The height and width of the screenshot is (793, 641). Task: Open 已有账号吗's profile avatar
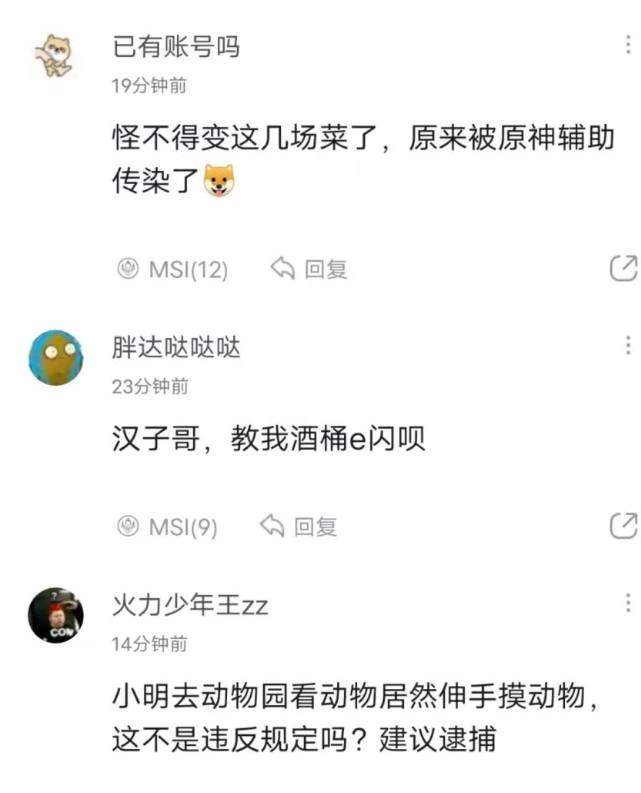(x=54, y=55)
